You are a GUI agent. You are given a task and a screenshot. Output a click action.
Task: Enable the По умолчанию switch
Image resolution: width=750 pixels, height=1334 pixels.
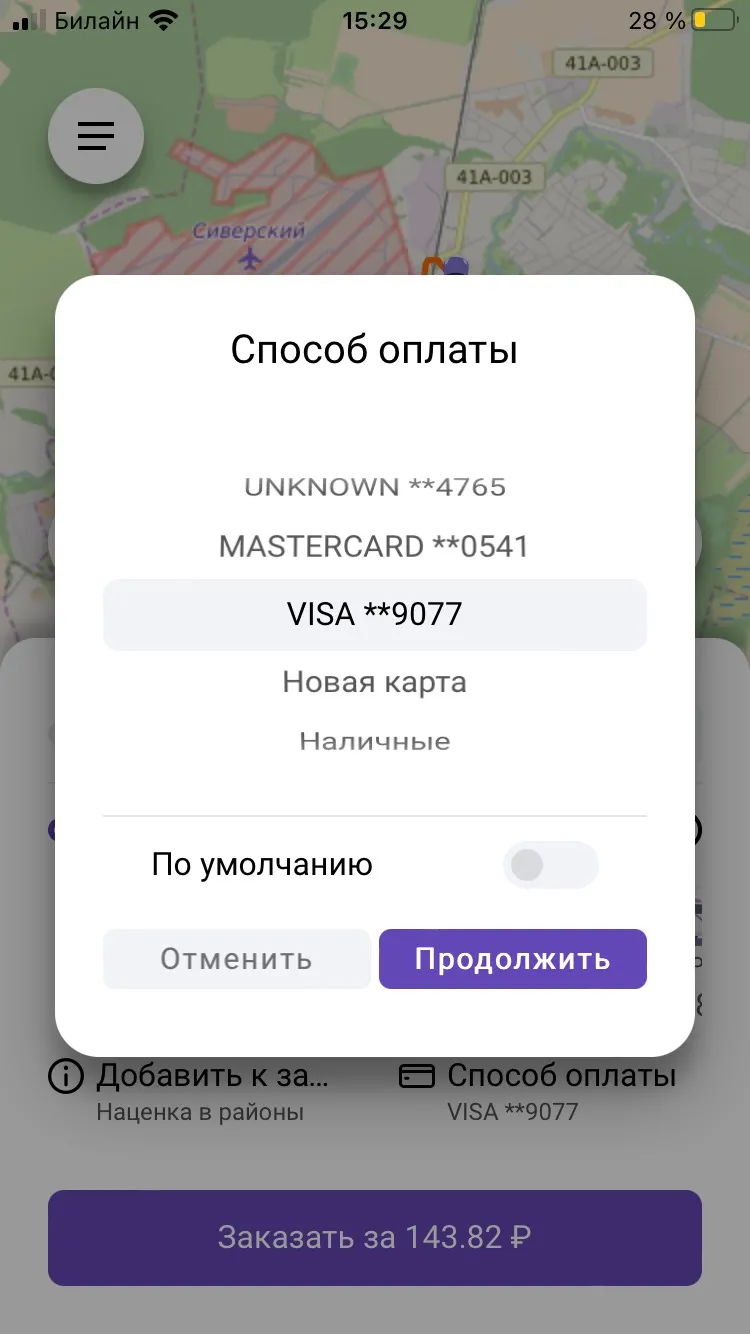click(551, 865)
